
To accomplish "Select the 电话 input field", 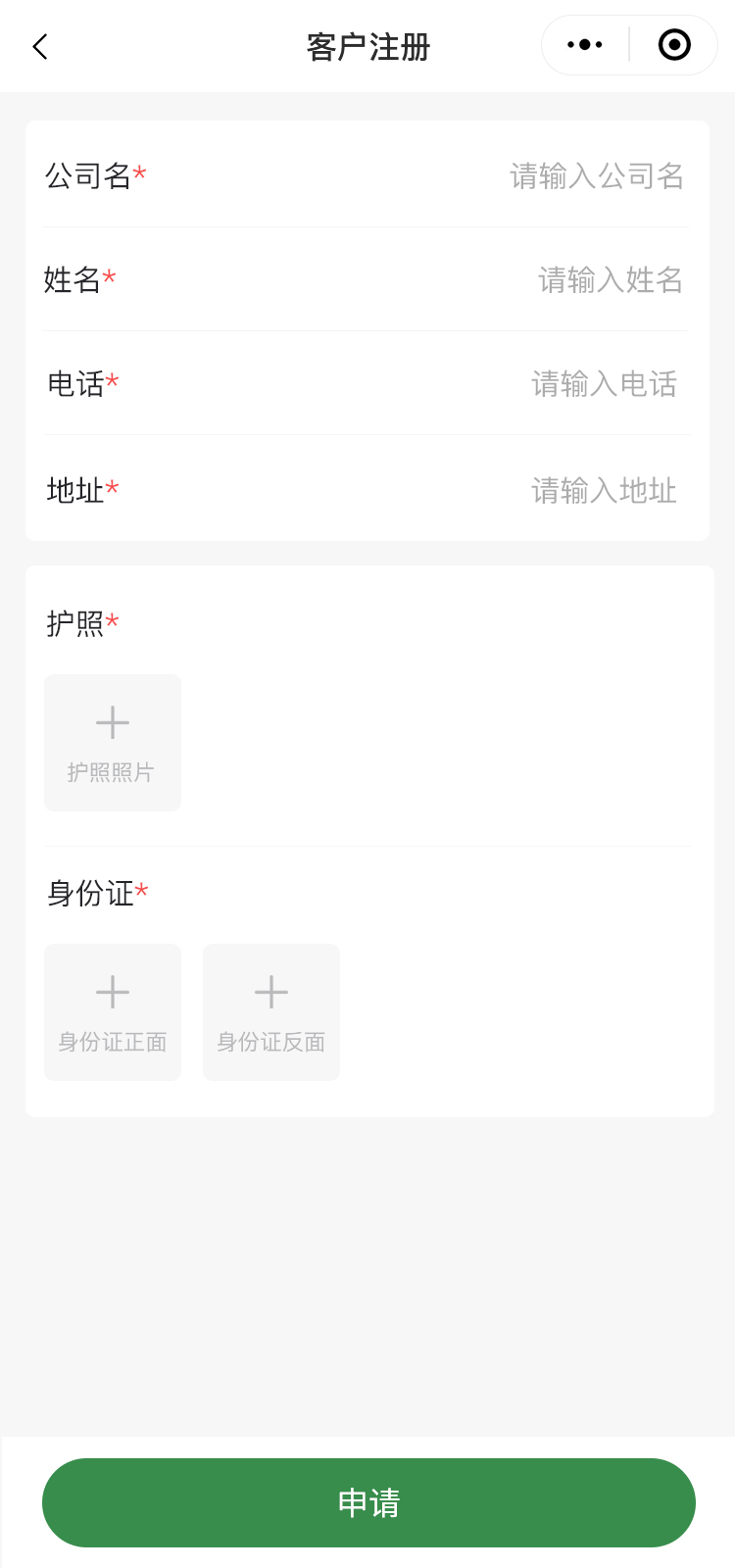I will coord(604,384).
